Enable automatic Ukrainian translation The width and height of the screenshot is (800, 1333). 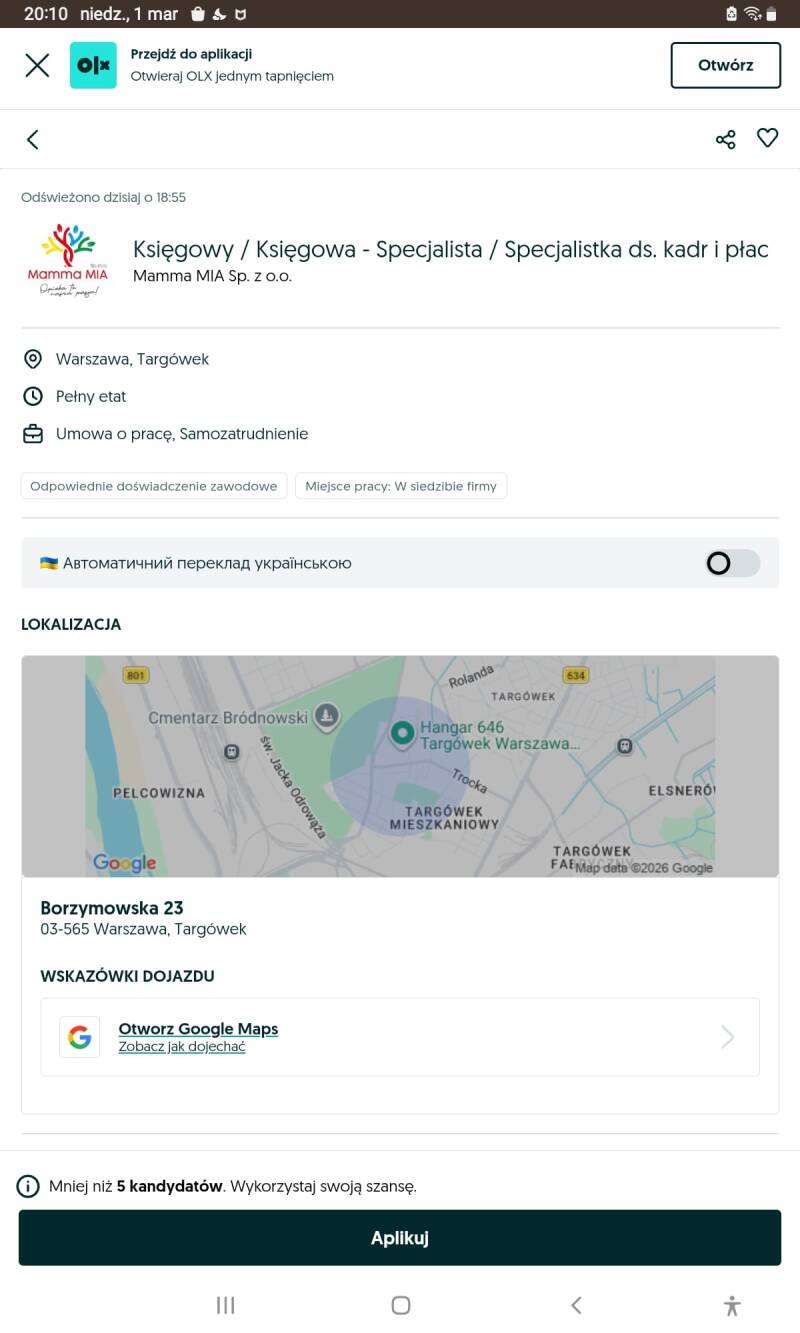click(x=732, y=563)
